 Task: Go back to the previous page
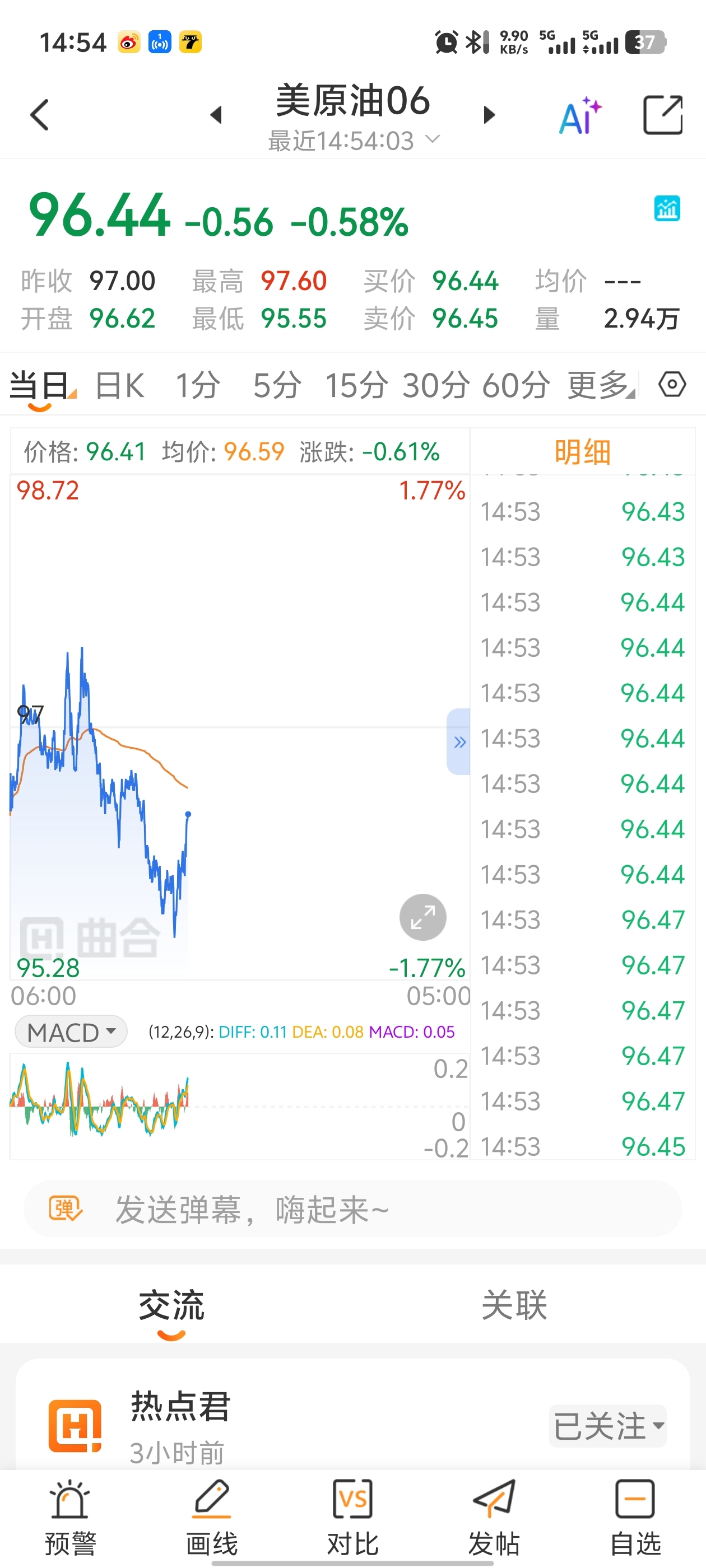[x=40, y=114]
